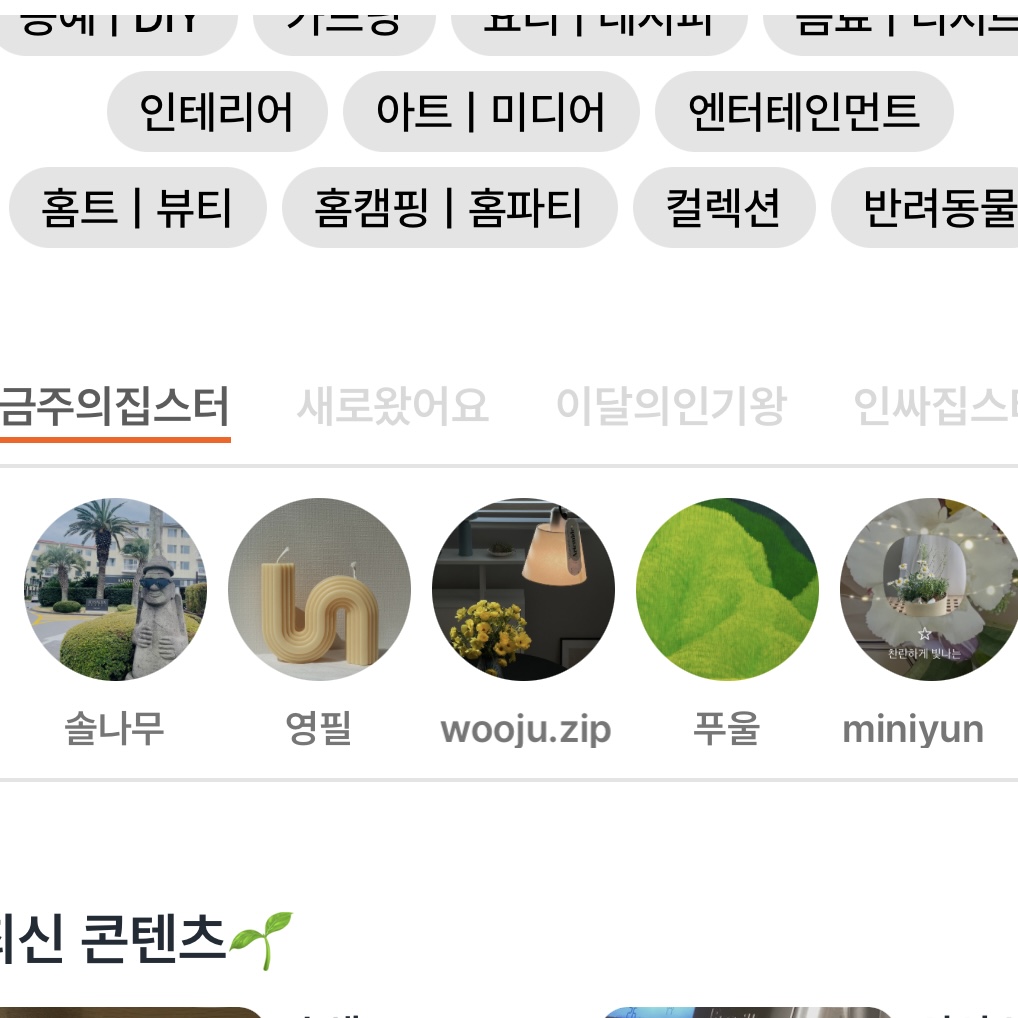Image resolution: width=1018 pixels, height=1018 pixels.
Task: Switch to the 이달의인기왕 tab
Action: click(x=671, y=406)
